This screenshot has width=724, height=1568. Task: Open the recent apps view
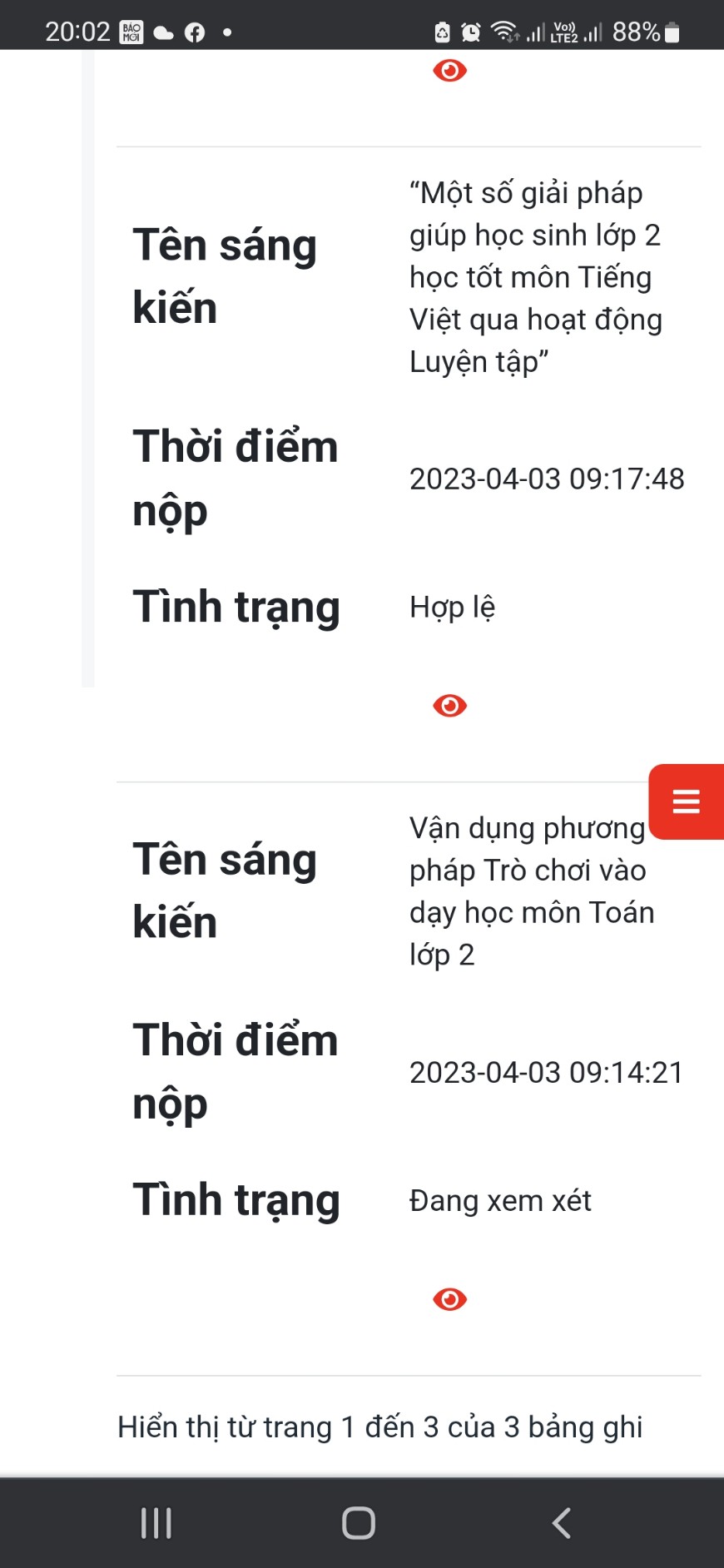[x=156, y=1523]
